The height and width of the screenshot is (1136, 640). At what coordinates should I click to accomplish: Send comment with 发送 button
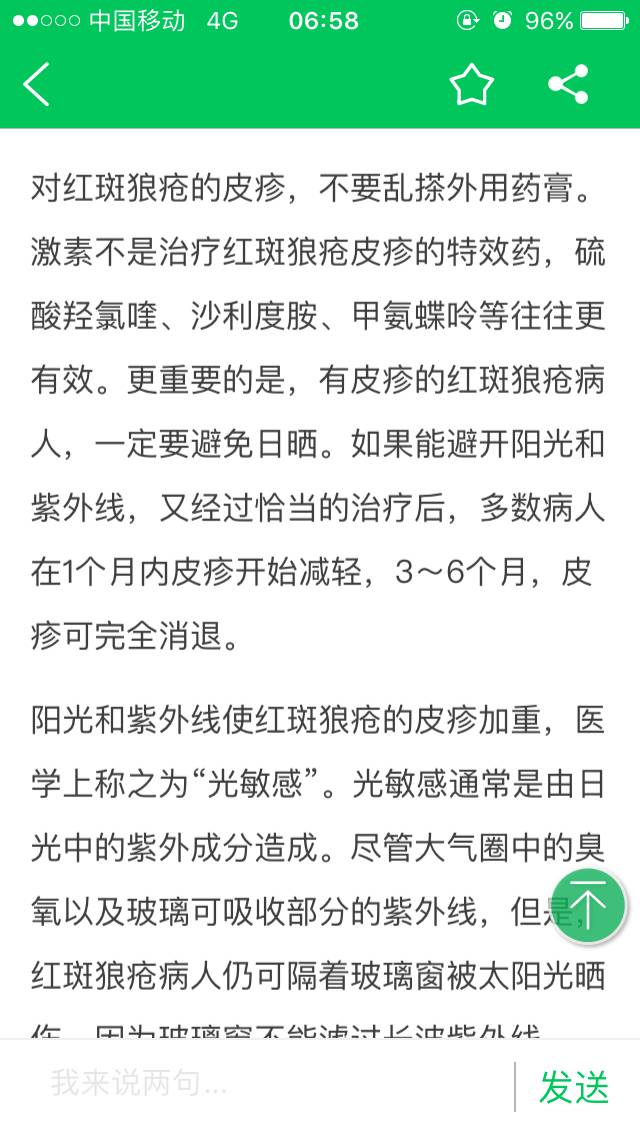pyautogui.click(x=574, y=1086)
